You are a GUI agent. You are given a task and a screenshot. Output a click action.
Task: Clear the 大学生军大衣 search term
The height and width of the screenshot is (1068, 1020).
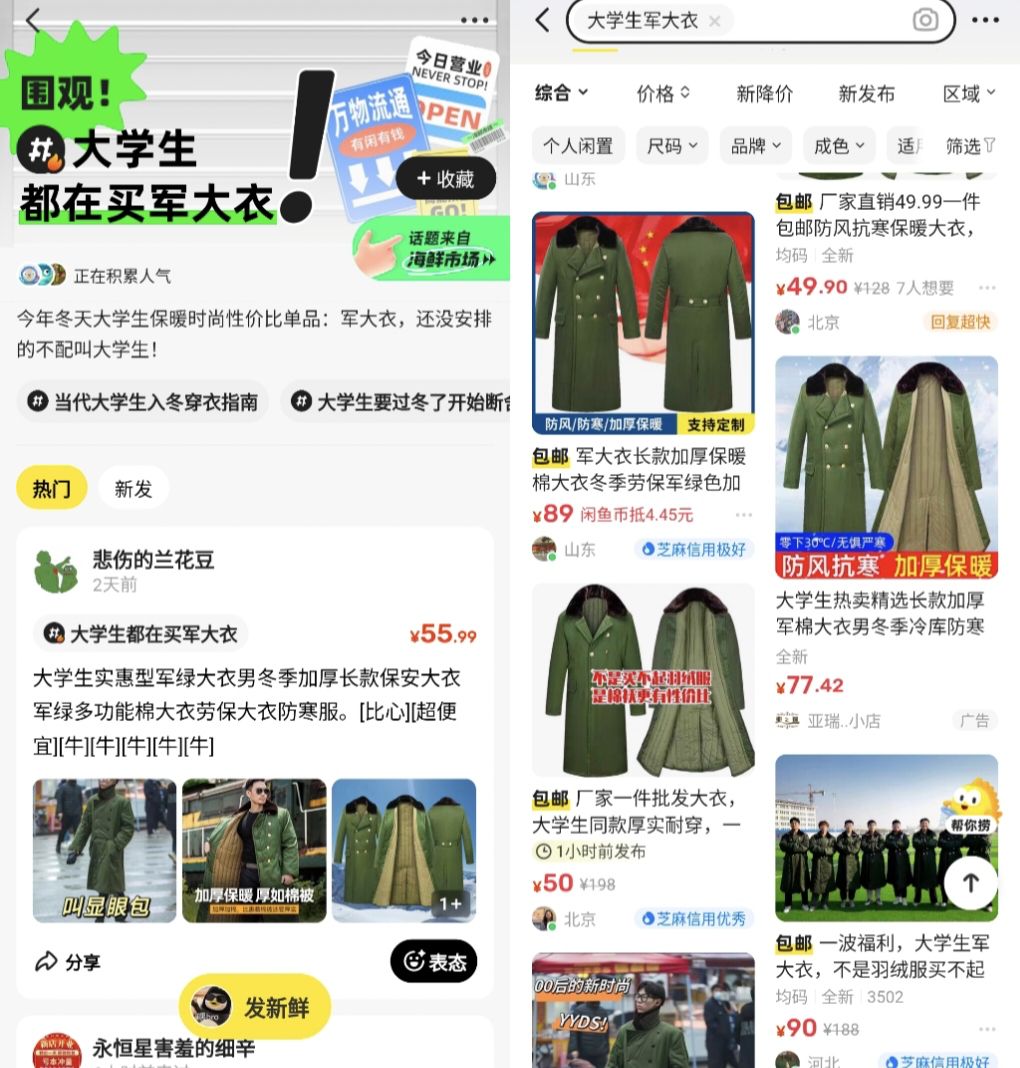point(714,21)
